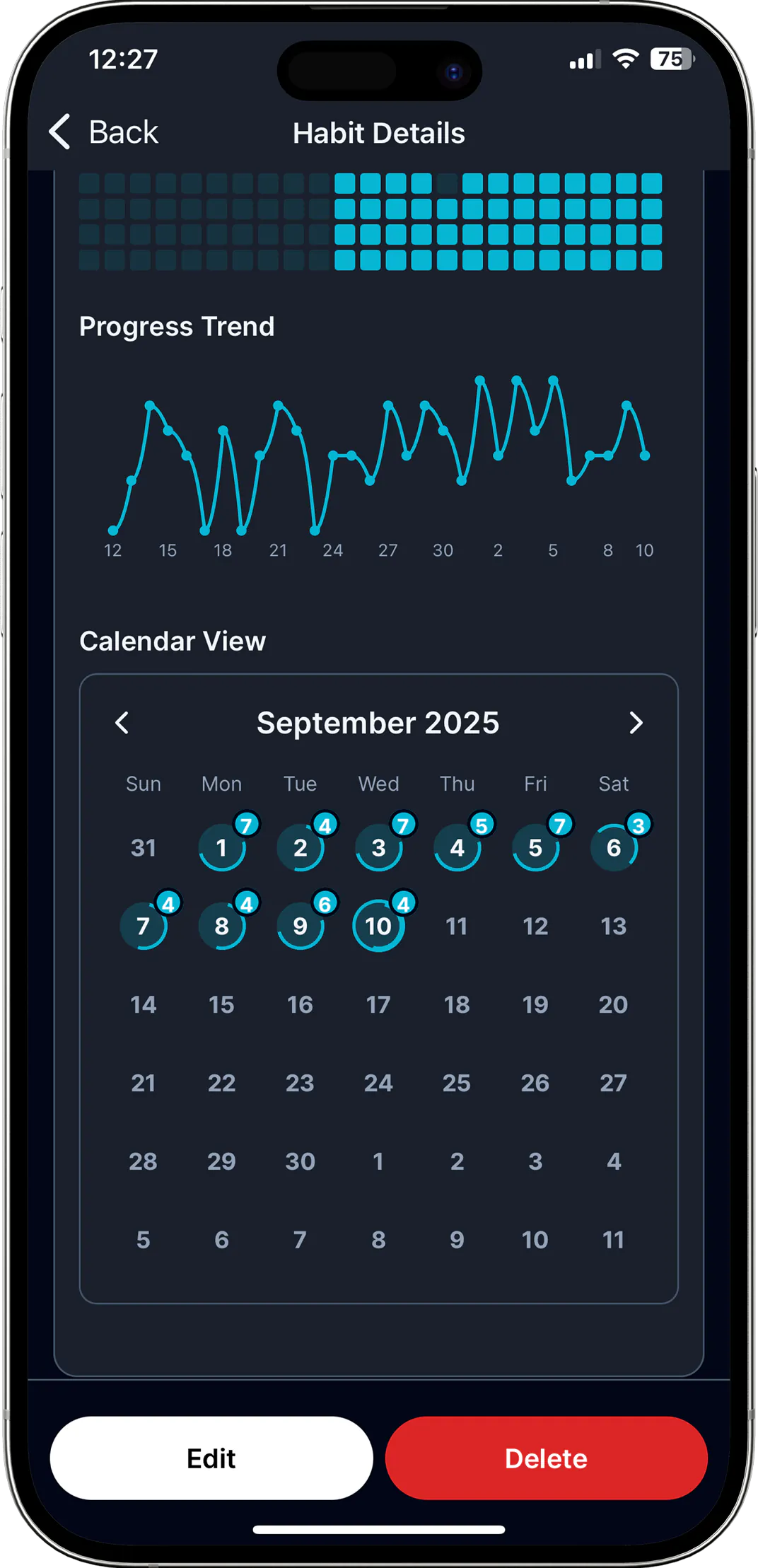Open September 7 calendar day
Screen dimensions: 758x1568
point(143,926)
